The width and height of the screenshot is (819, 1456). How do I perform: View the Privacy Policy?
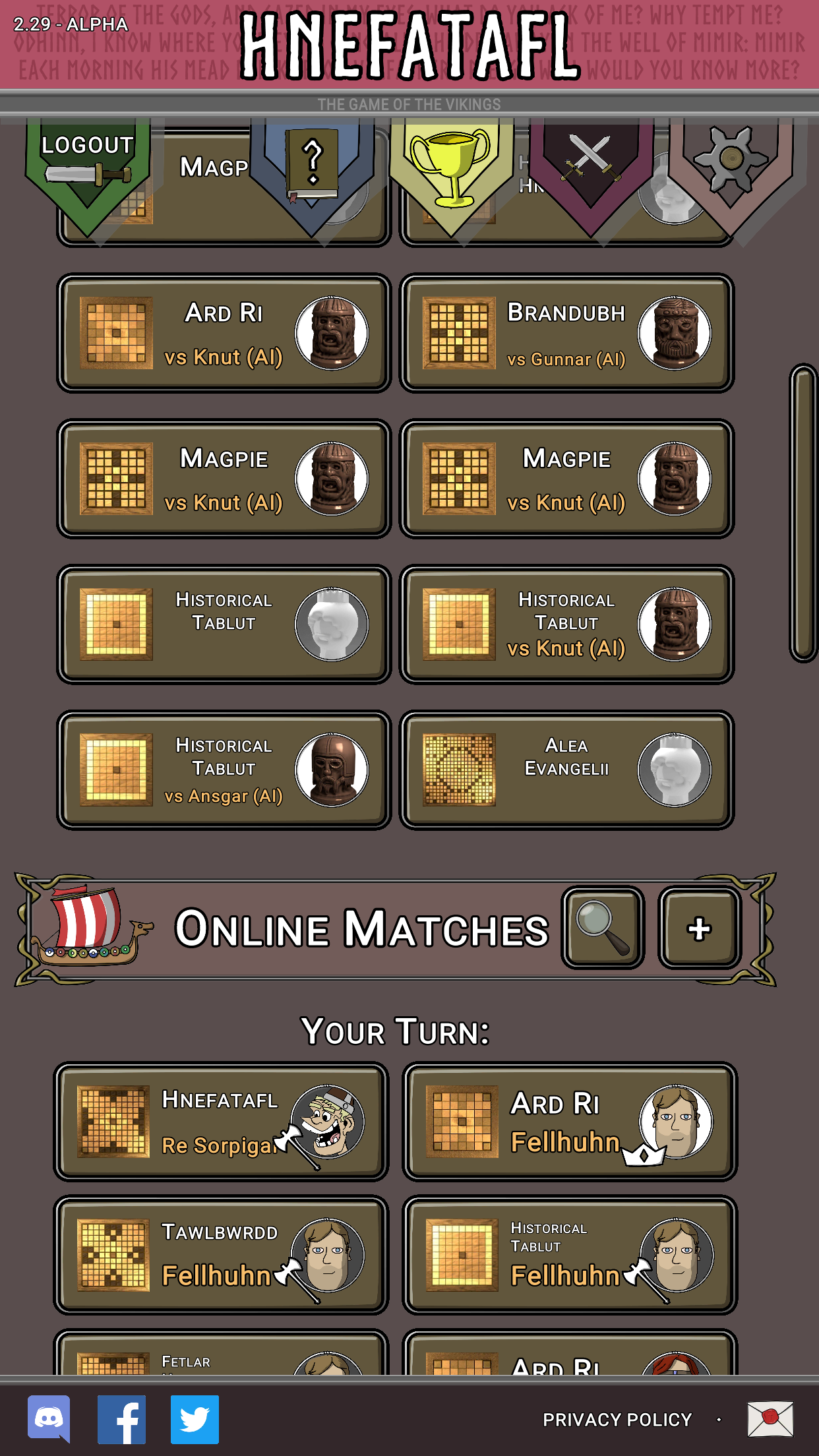click(x=617, y=1420)
